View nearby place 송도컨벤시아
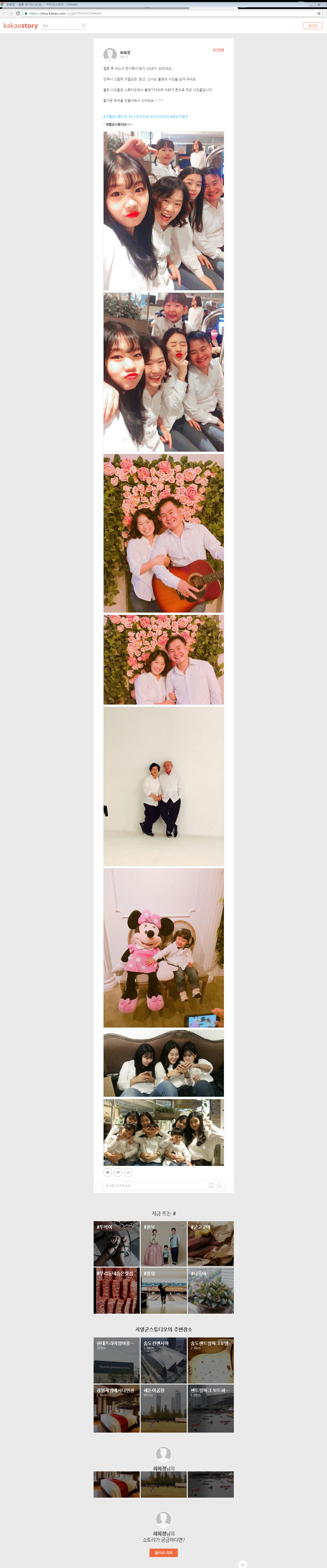327x1568 pixels. pos(163,1361)
